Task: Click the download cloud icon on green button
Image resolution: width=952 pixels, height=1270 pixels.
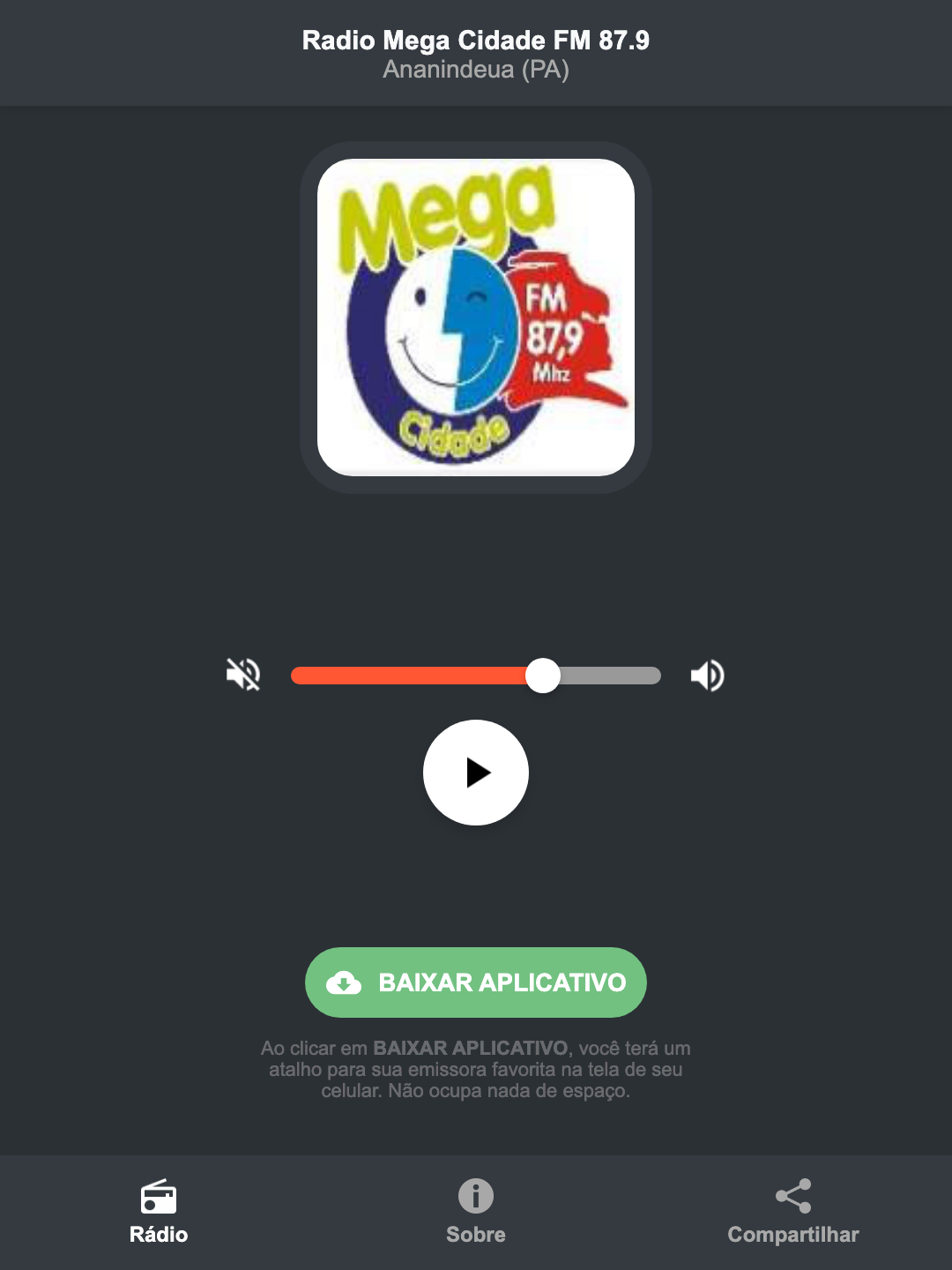Action: [346, 982]
